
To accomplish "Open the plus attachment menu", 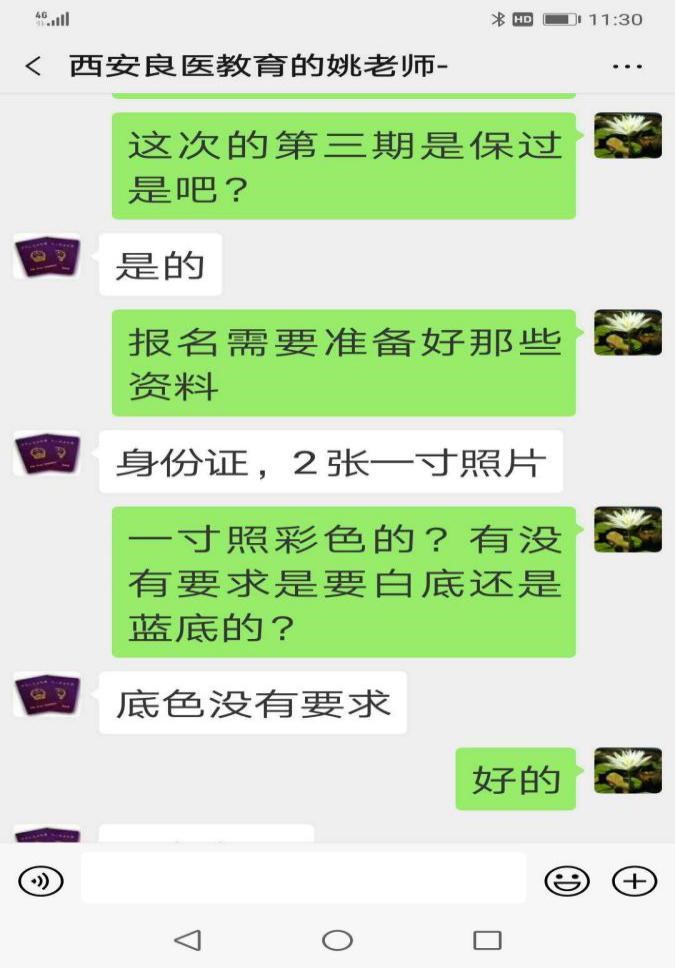I will pyautogui.click(x=634, y=880).
